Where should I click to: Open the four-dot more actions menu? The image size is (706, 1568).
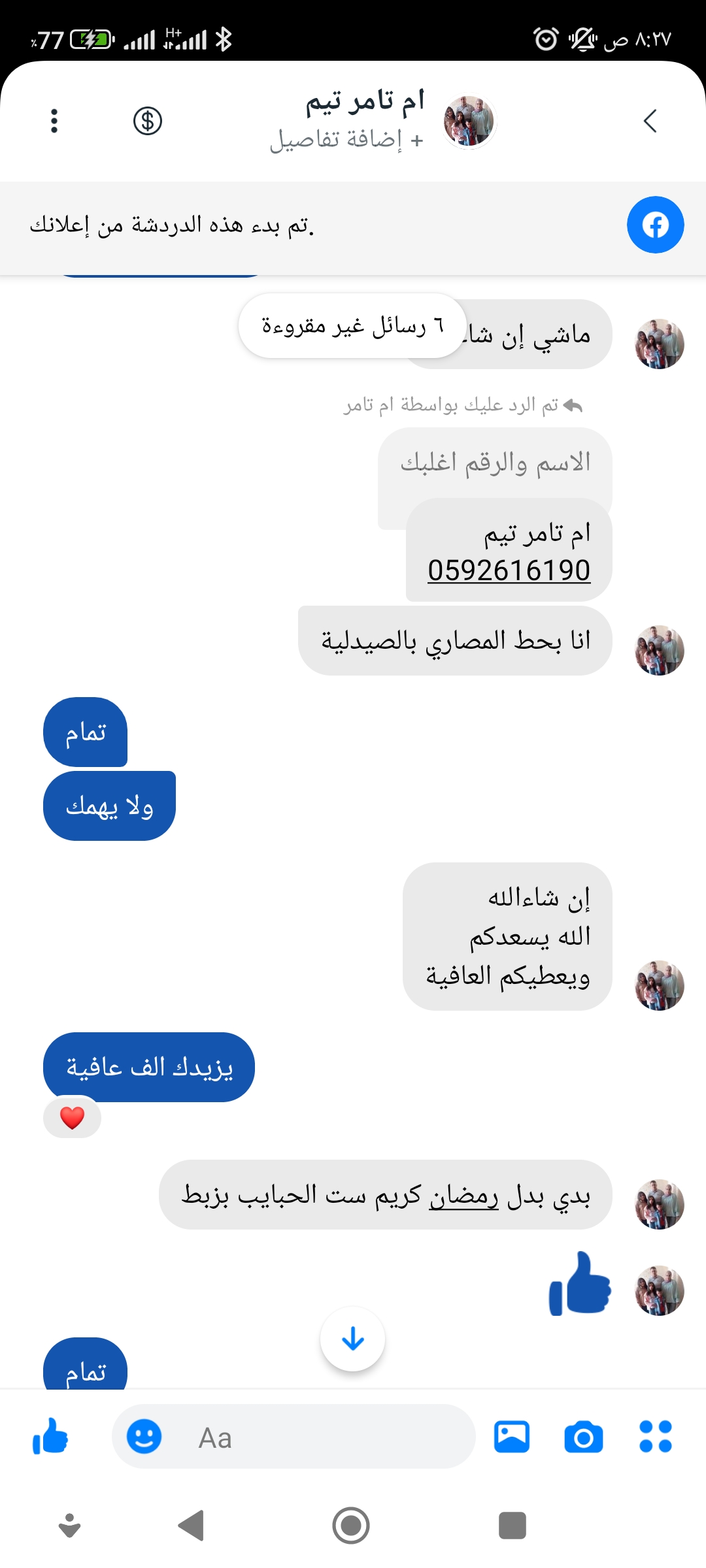656,1437
